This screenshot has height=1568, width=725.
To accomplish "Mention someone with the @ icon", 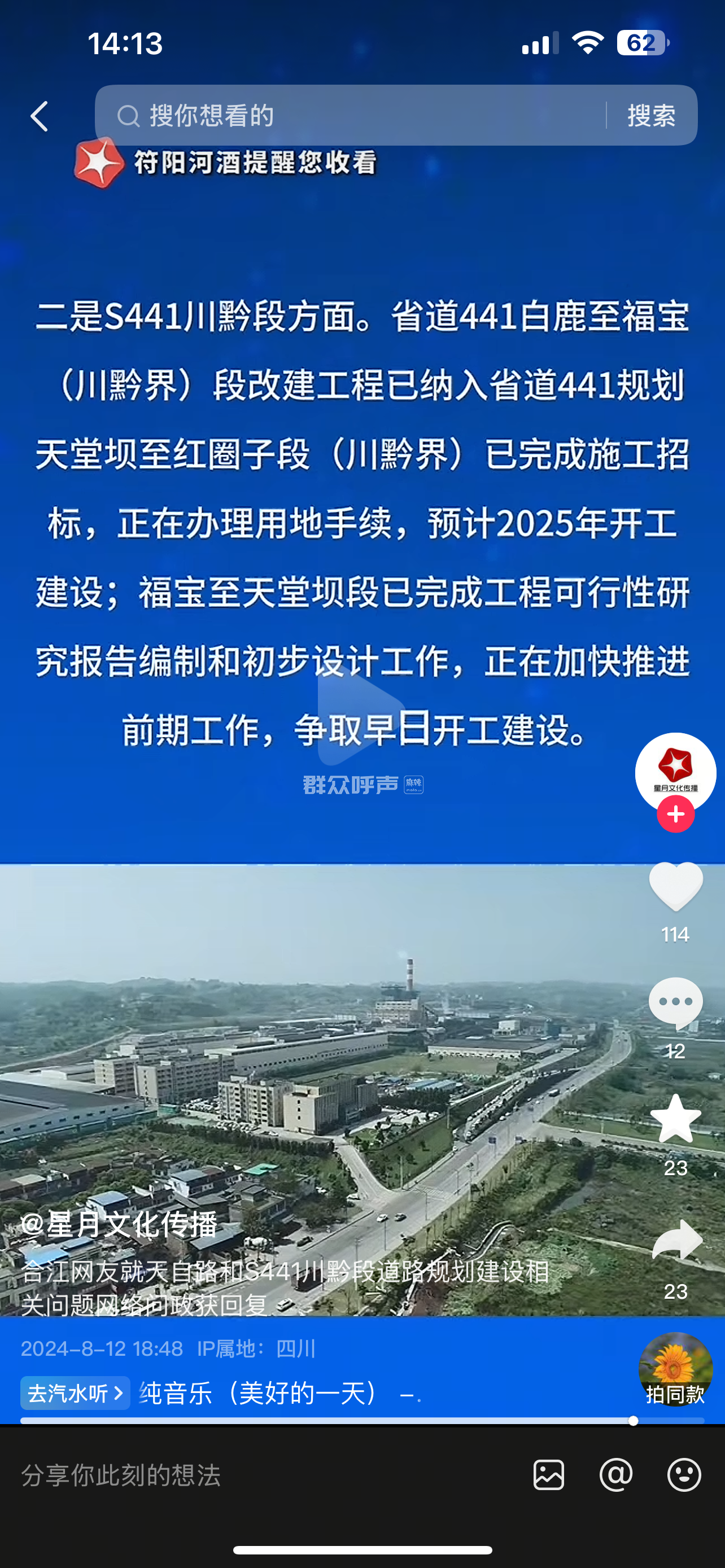I will tap(616, 1475).
